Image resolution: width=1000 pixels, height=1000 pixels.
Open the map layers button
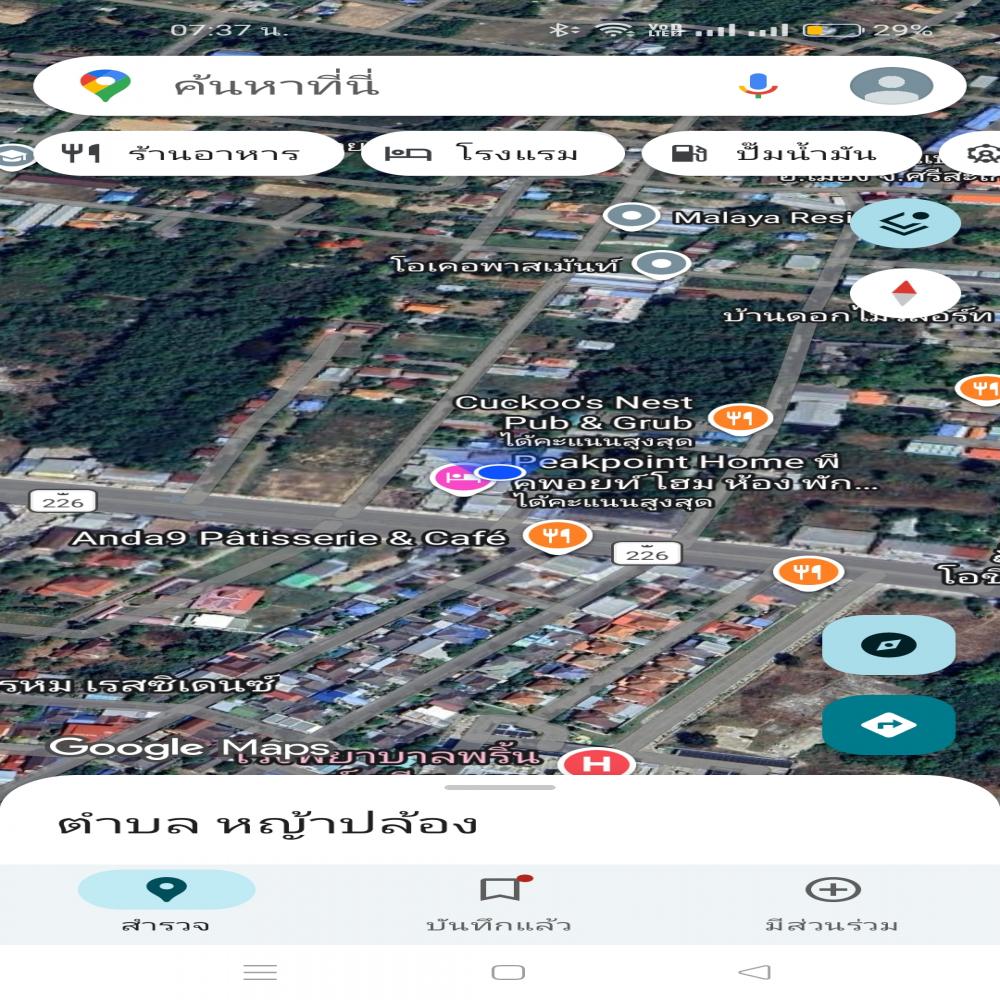tap(905, 224)
